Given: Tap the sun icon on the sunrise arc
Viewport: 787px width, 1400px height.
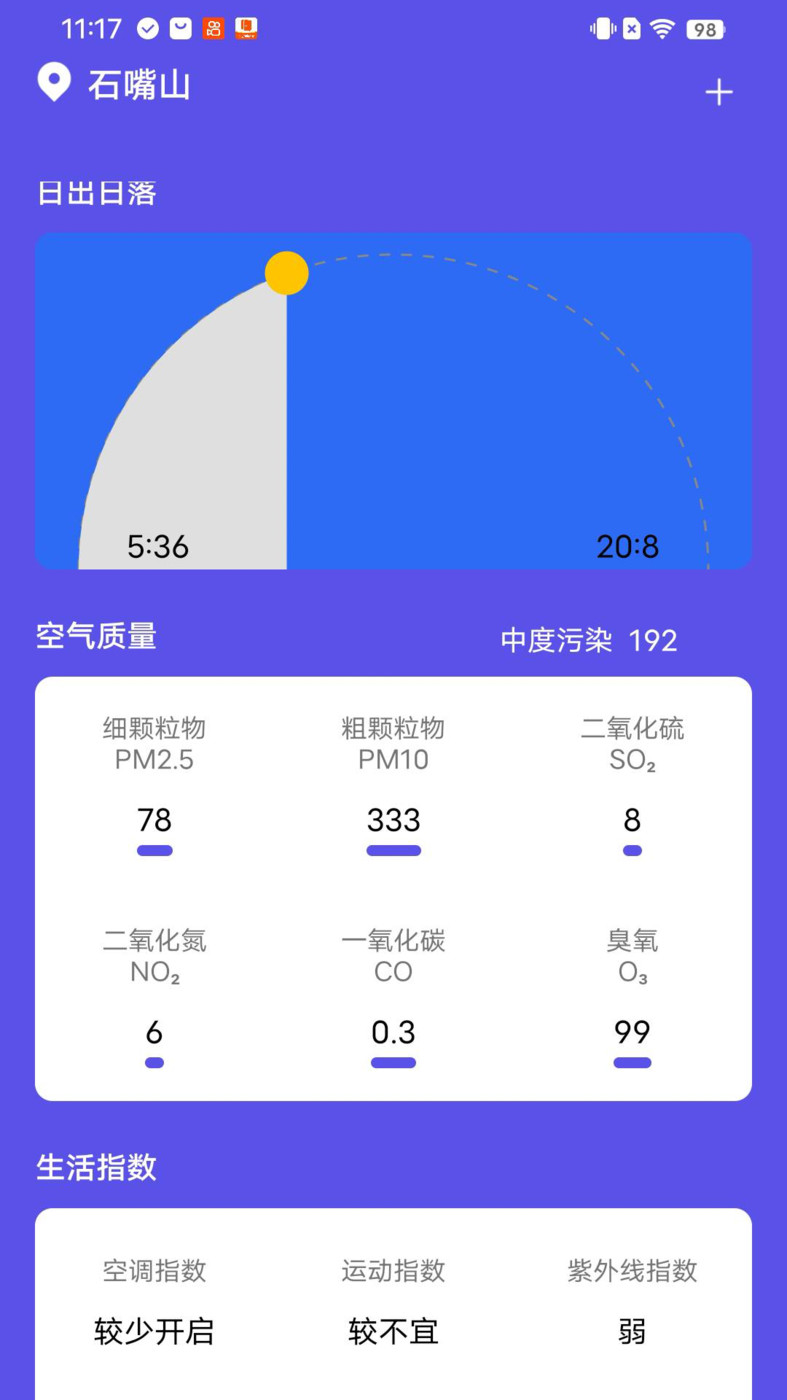Looking at the screenshot, I should click(x=287, y=272).
